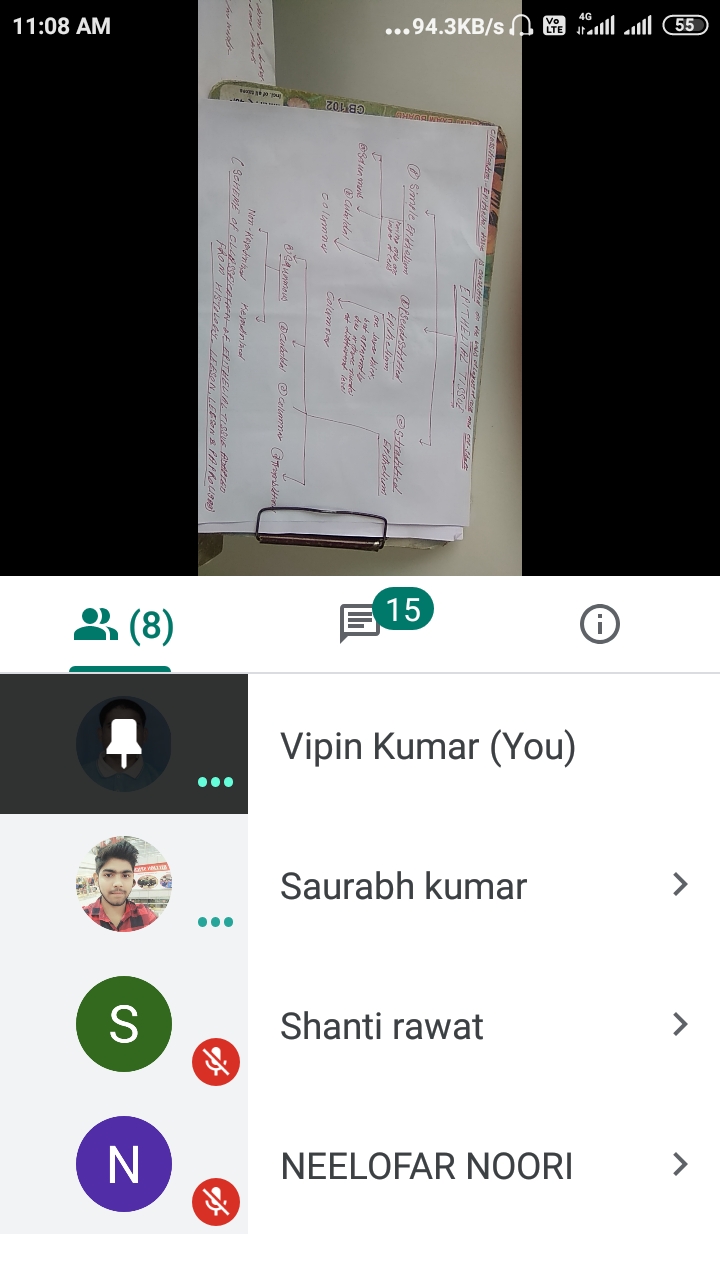Switch to the participants tab

click(121, 626)
